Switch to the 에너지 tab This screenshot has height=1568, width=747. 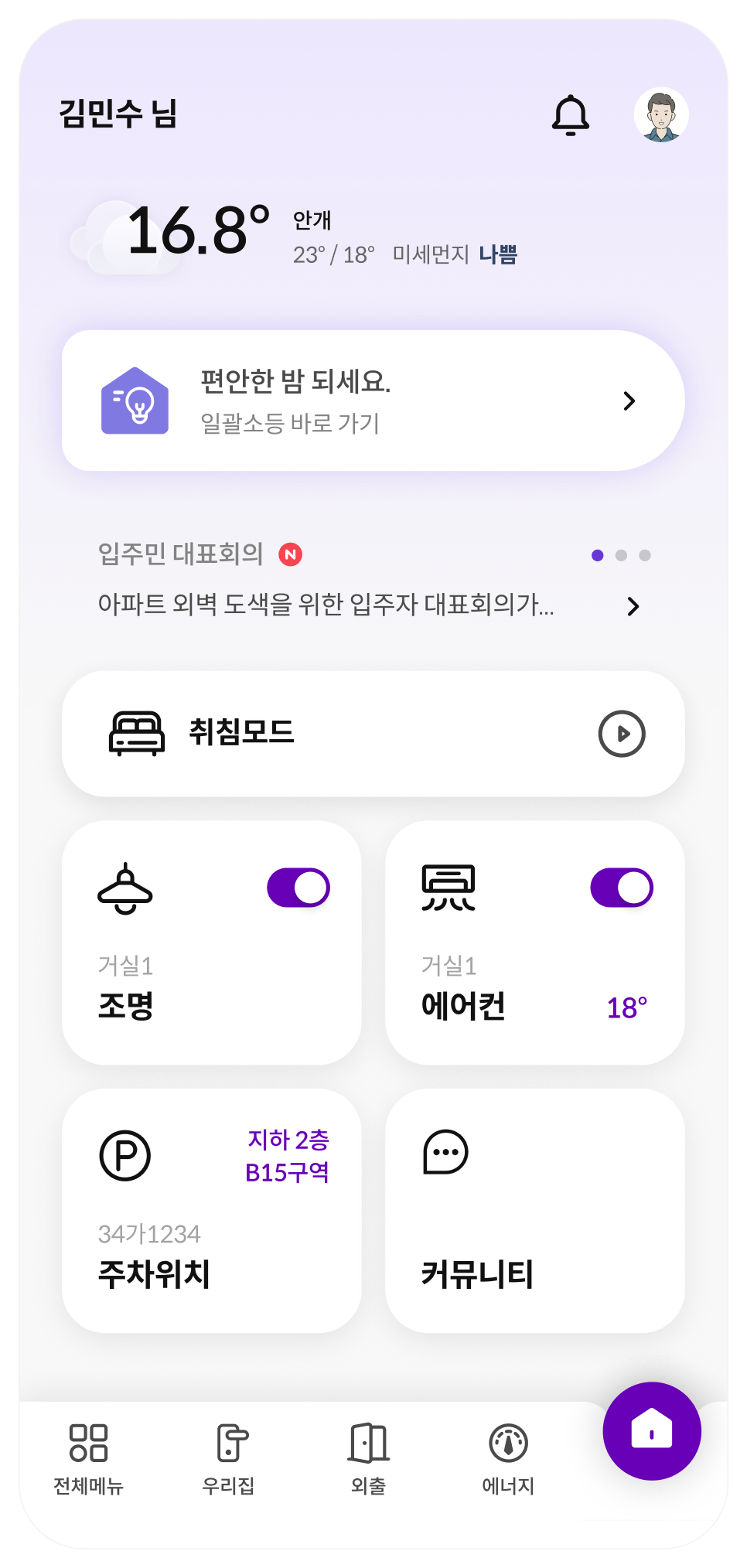click(x=508, y=1458)
